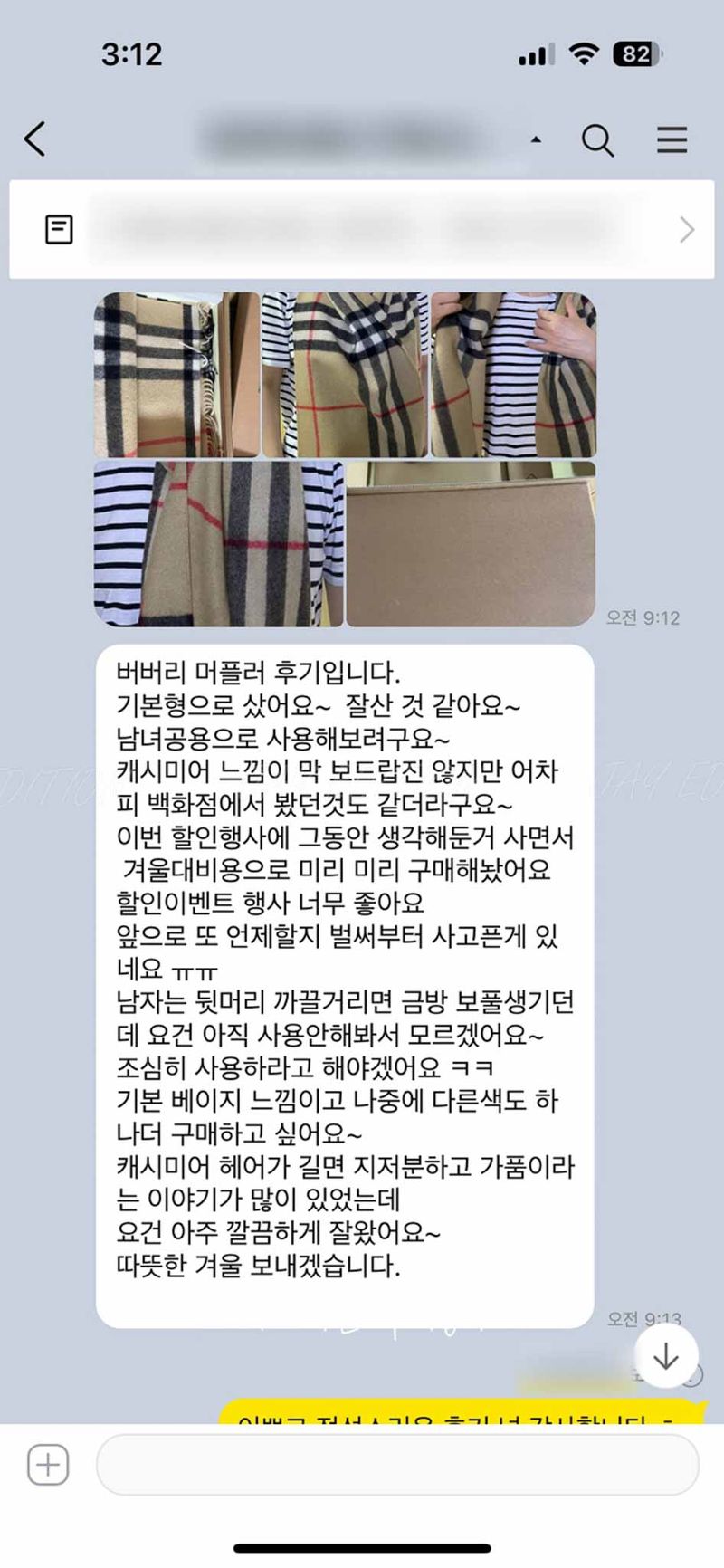This screenshot has height=1568, width=724.
Task: Search within this chat room
Action: (x=597, y=140)
